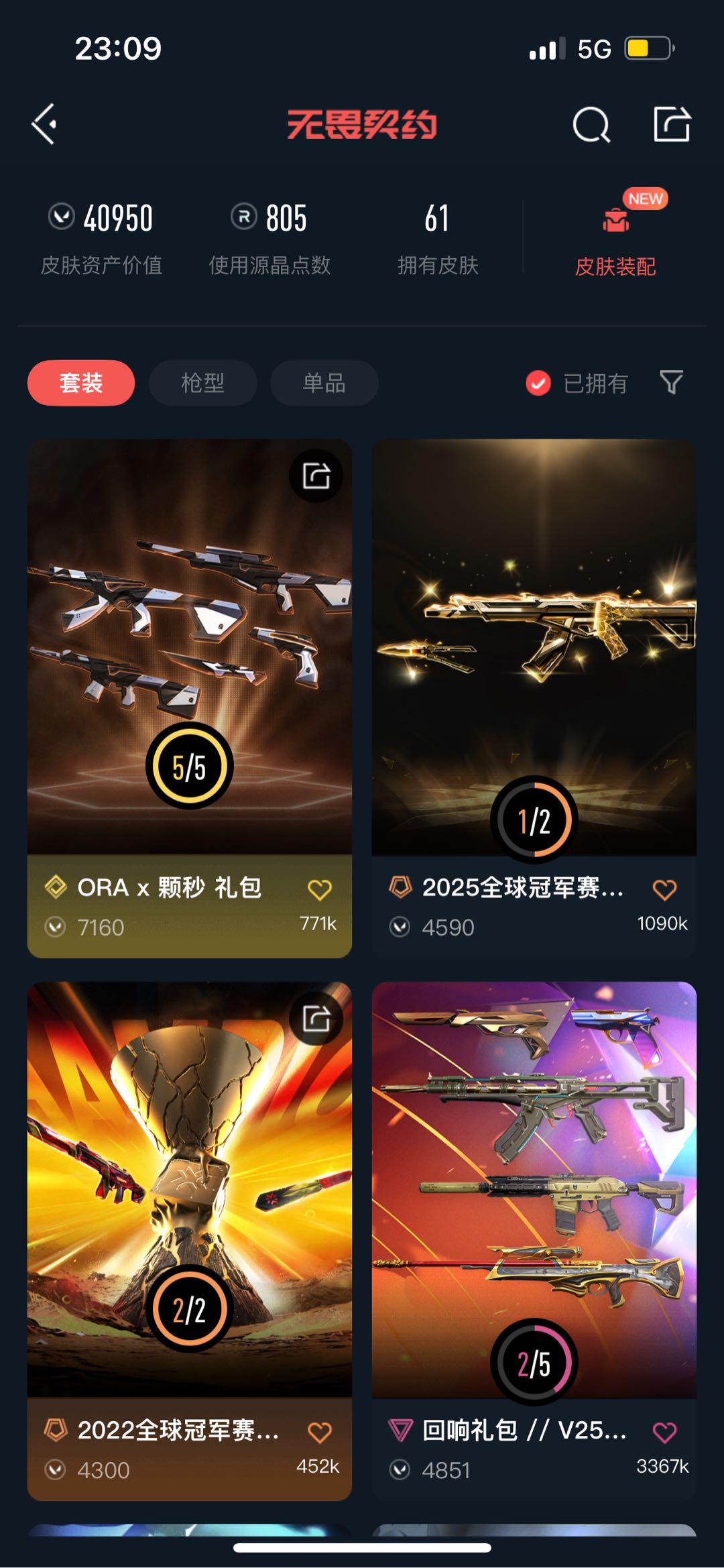The width and height of the screenshot is (724, 1568).
Task: Select the 套装 tab
Action: pos(81,383)
